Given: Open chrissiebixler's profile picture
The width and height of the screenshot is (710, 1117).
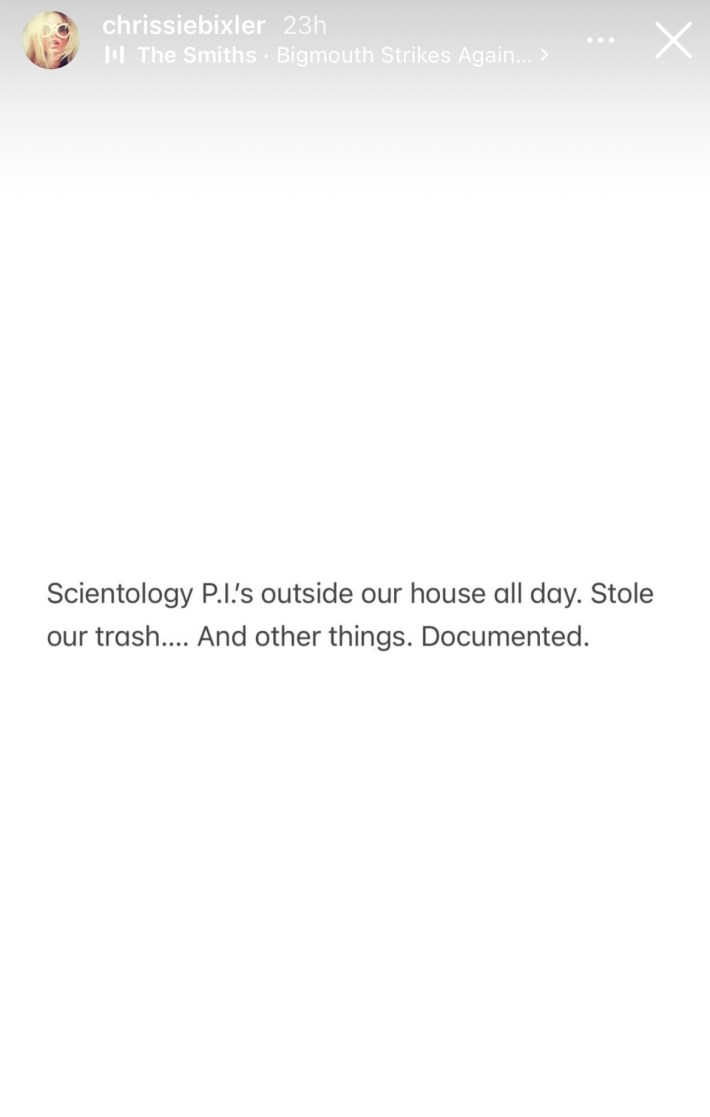Looking at the screenshot, I should [x=51, y=40].
